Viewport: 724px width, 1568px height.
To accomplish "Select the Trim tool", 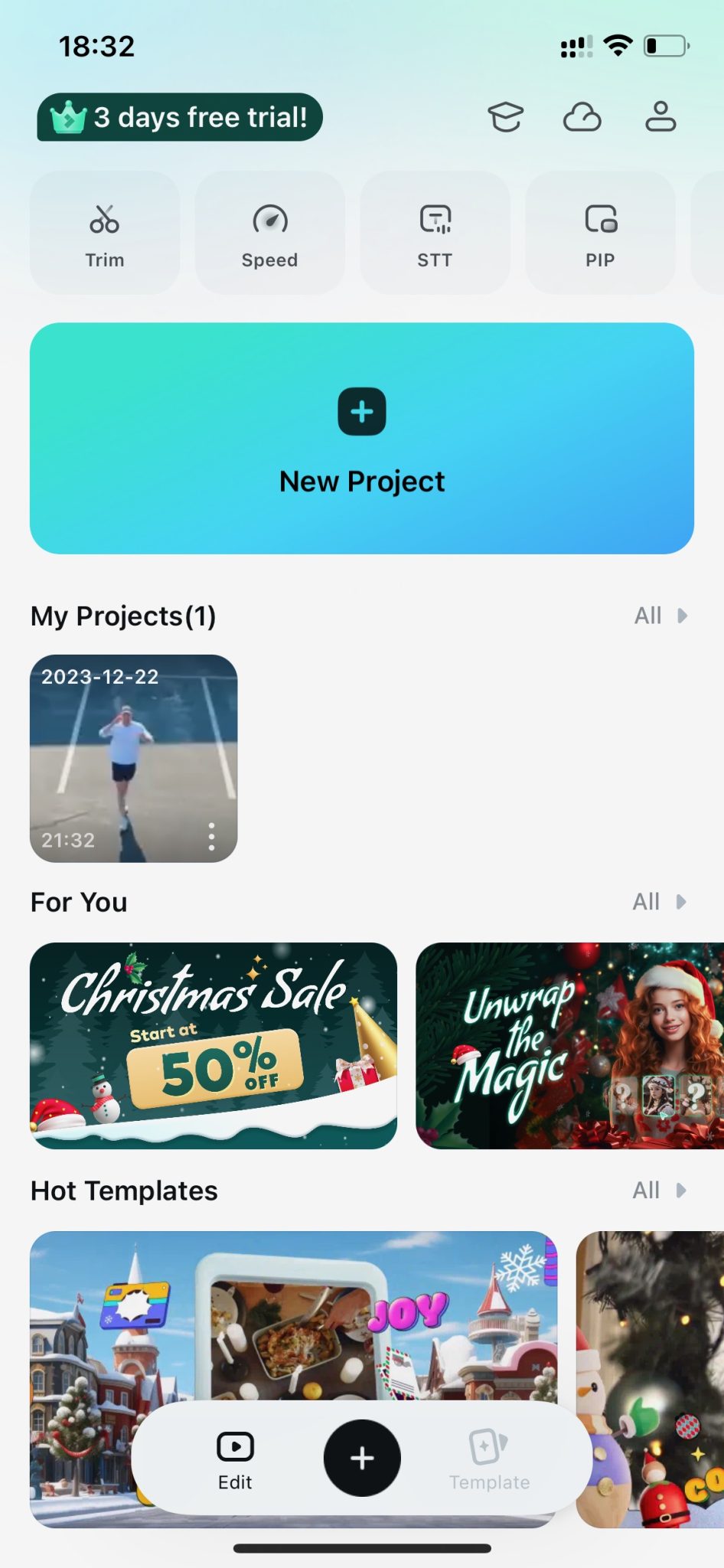I will [103, 230].
